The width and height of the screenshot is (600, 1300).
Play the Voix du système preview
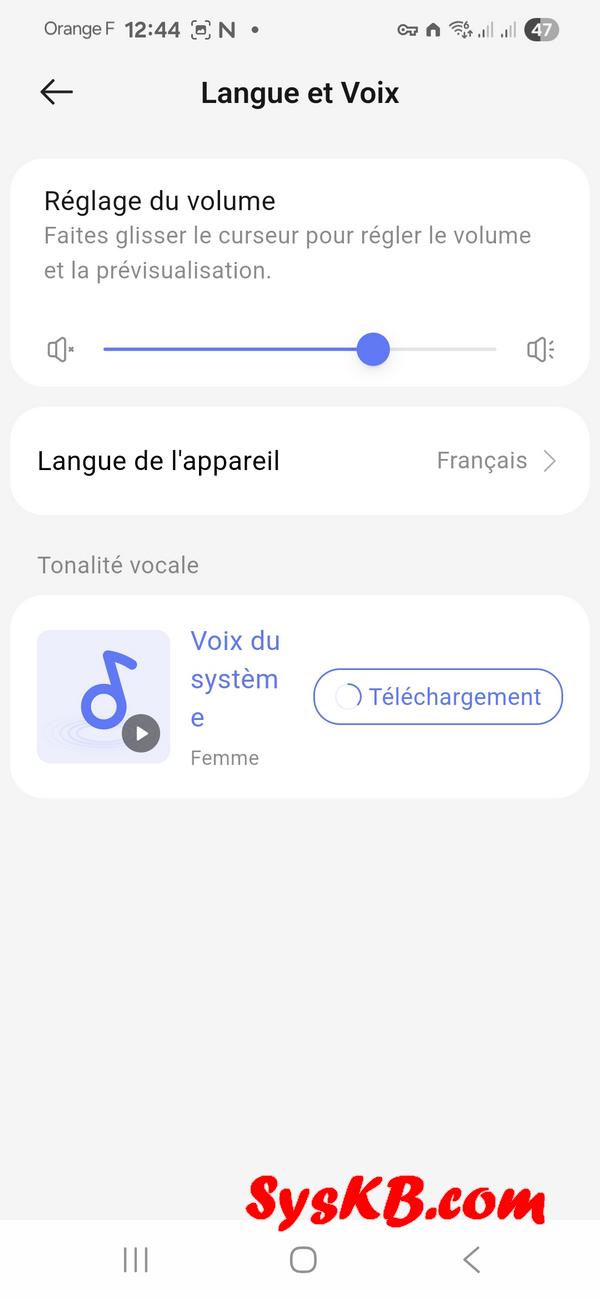141,734
